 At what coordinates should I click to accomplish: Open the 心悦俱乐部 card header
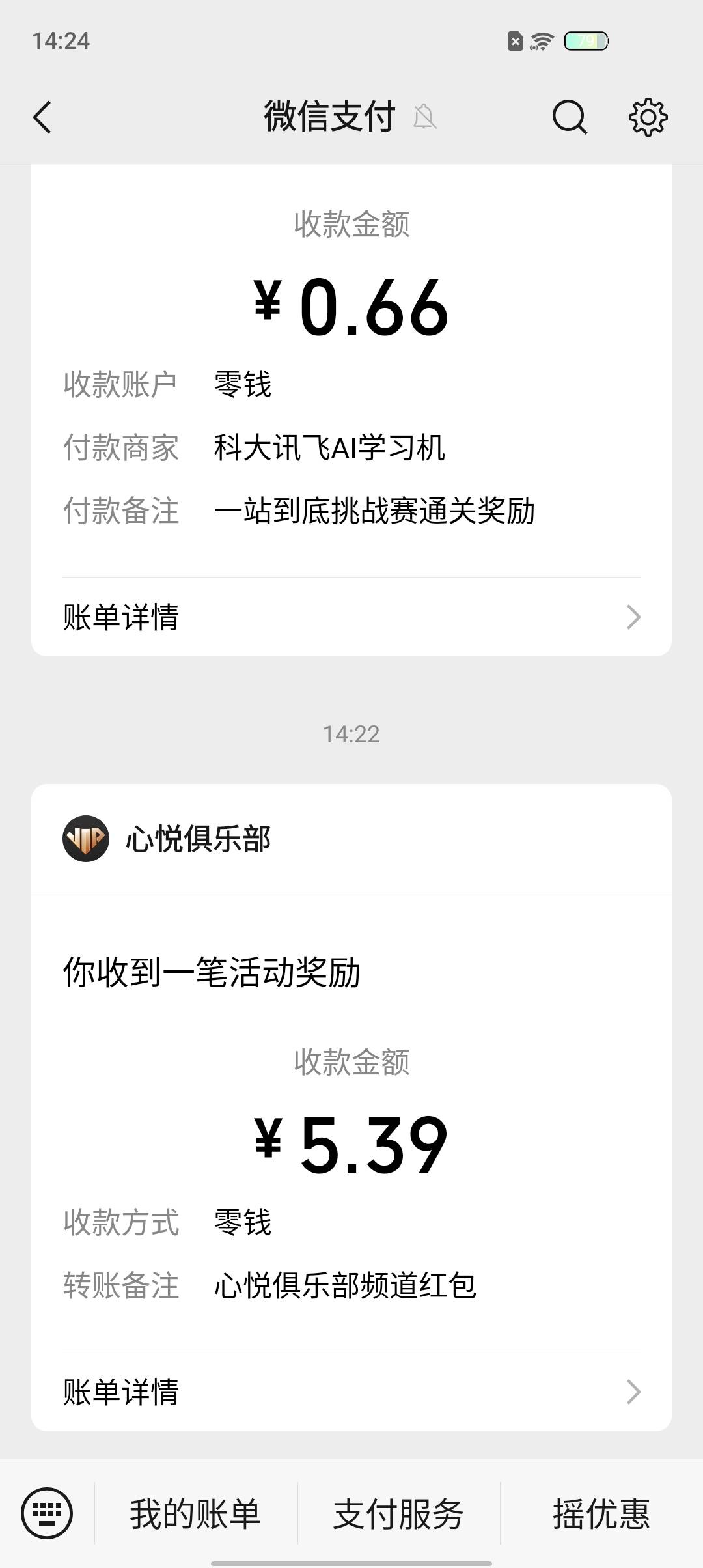pos(351,839)
